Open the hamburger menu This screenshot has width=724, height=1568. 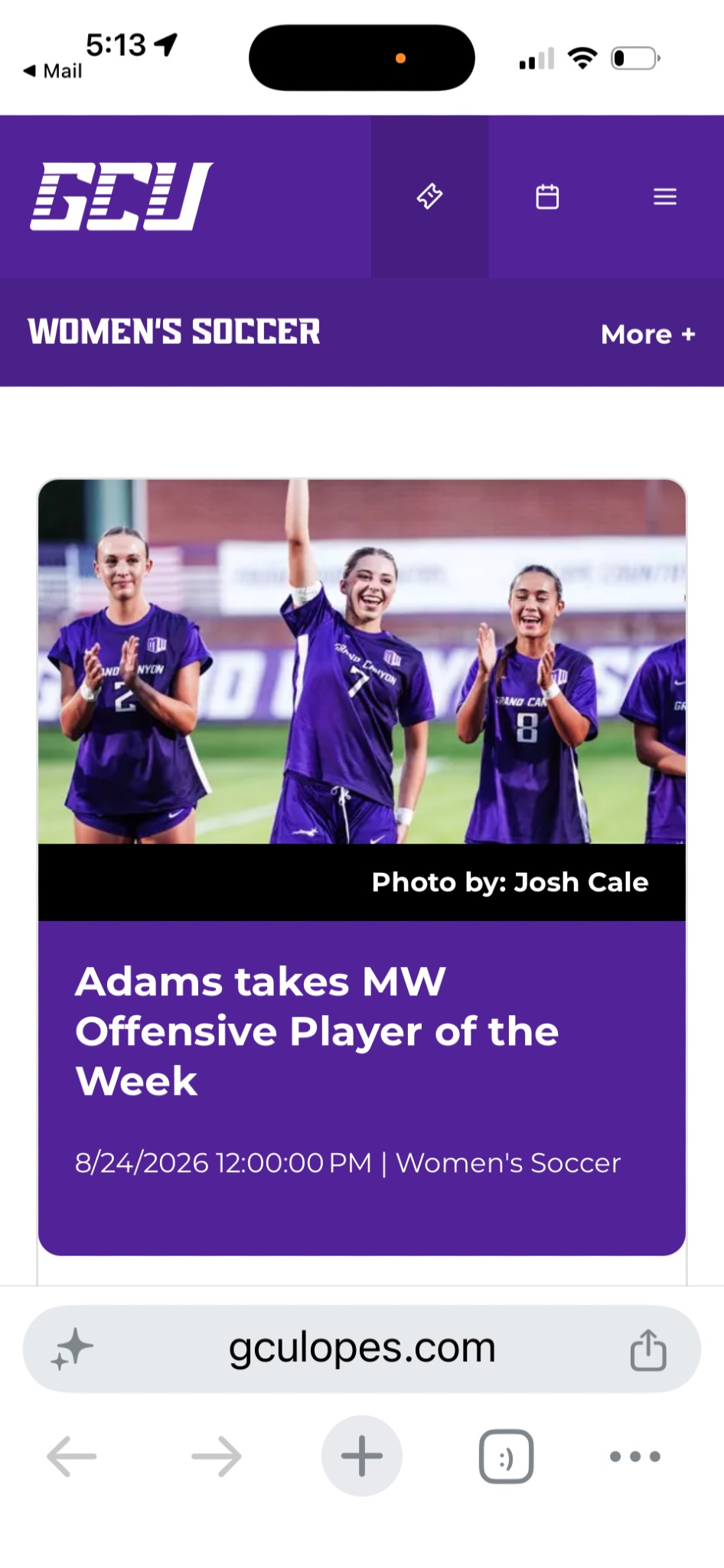pos(665,197)
